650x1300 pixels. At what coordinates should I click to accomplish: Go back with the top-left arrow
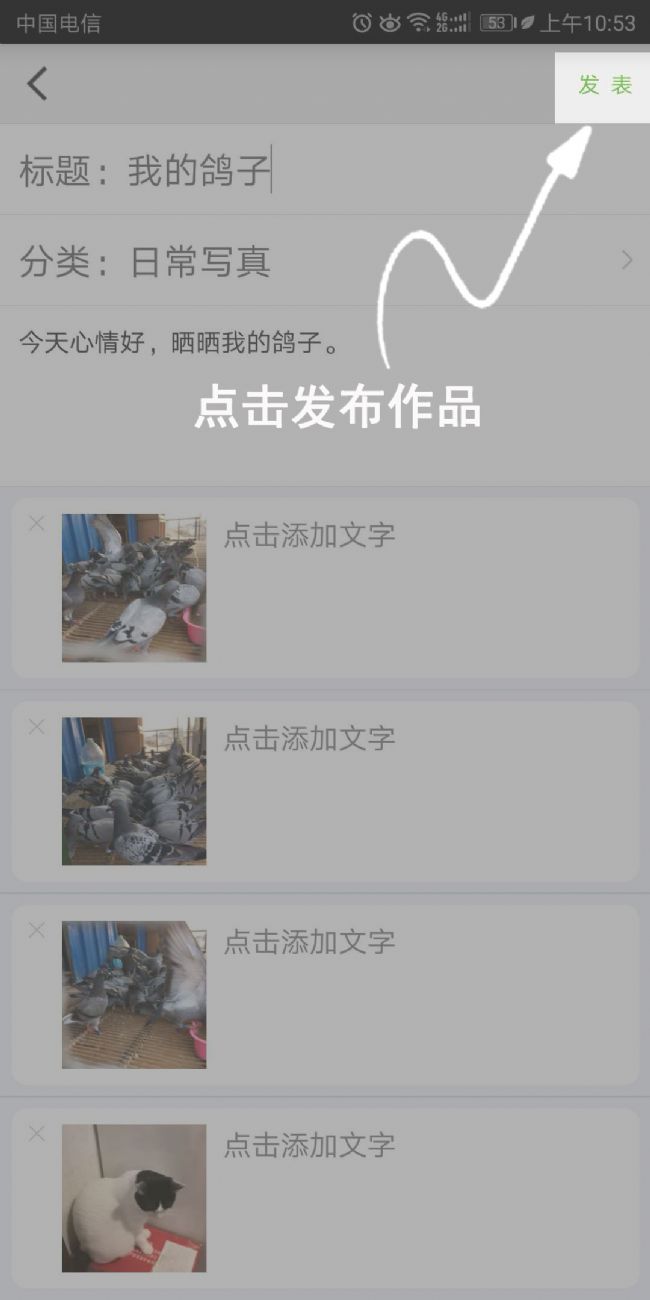click(x=37, y=84)
